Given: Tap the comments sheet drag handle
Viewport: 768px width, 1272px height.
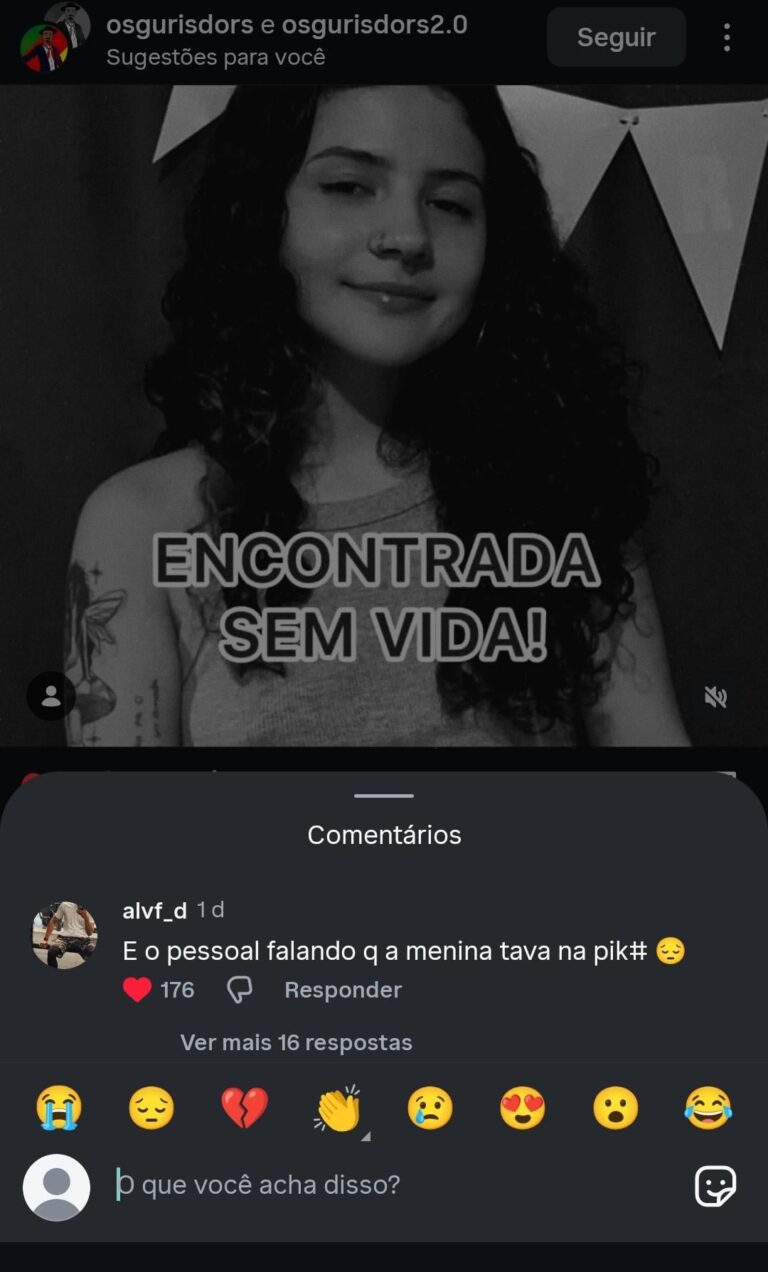Looking at the screenshot, I should pos(384,796).
